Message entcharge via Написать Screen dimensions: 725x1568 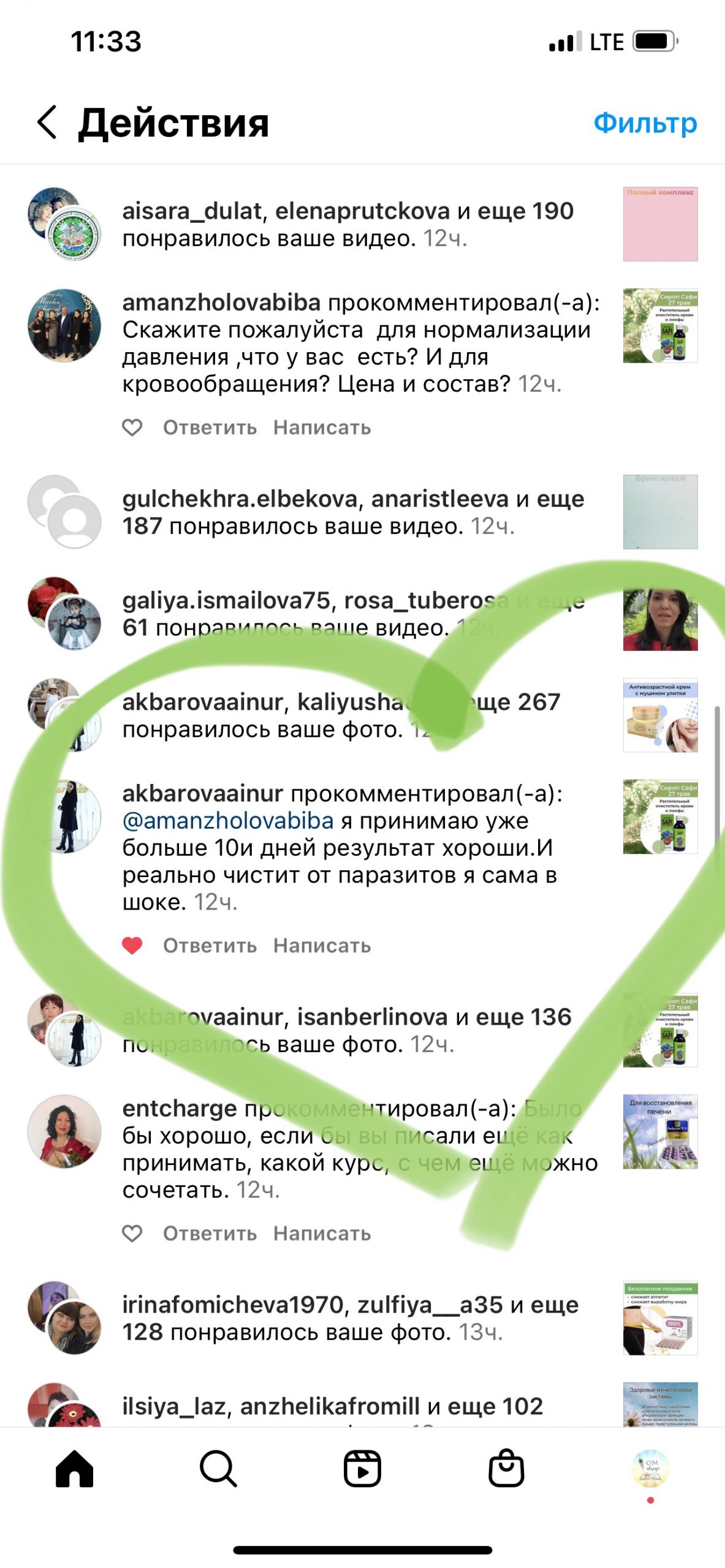point(322,1234)
